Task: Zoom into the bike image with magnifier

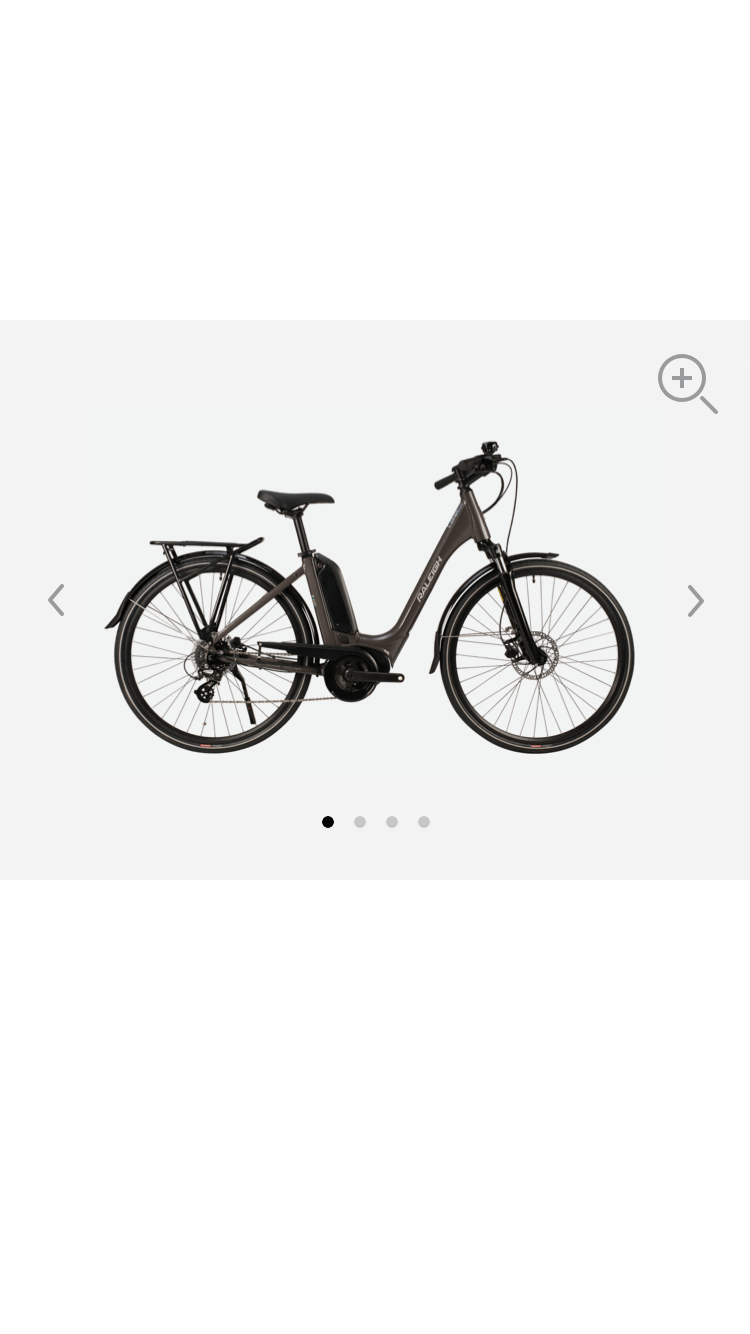Action: (x=688, y=383)
